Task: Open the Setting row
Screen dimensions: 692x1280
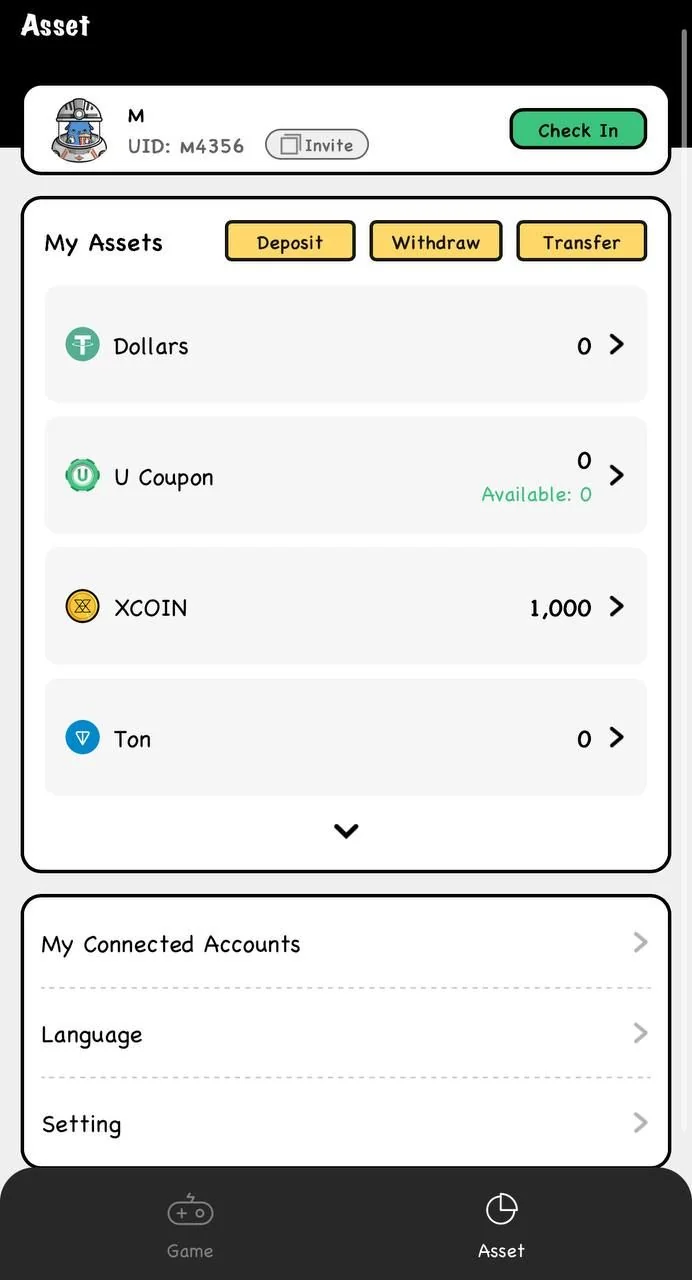Action: click(346, 1124)
